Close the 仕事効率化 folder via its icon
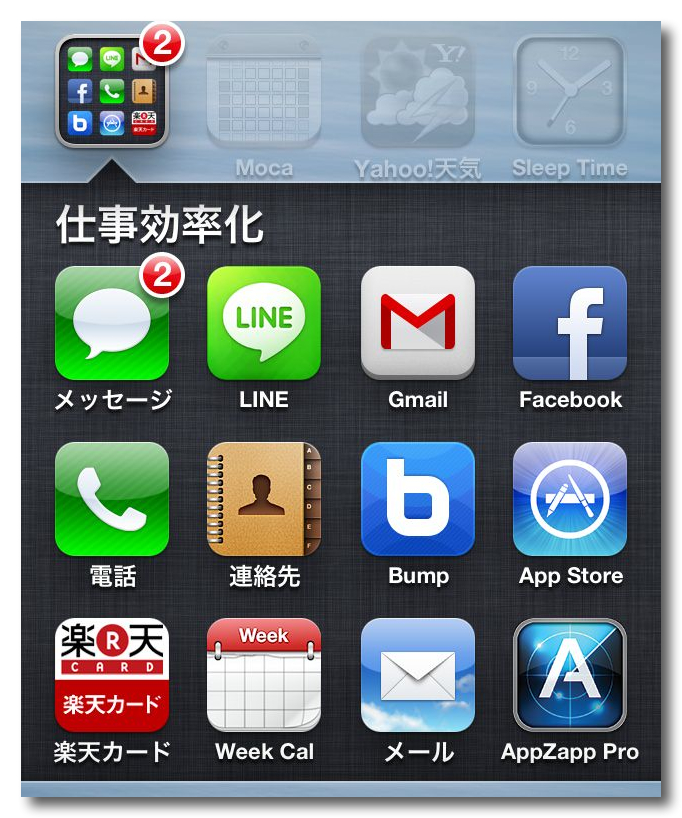 [x=111, y=92]
